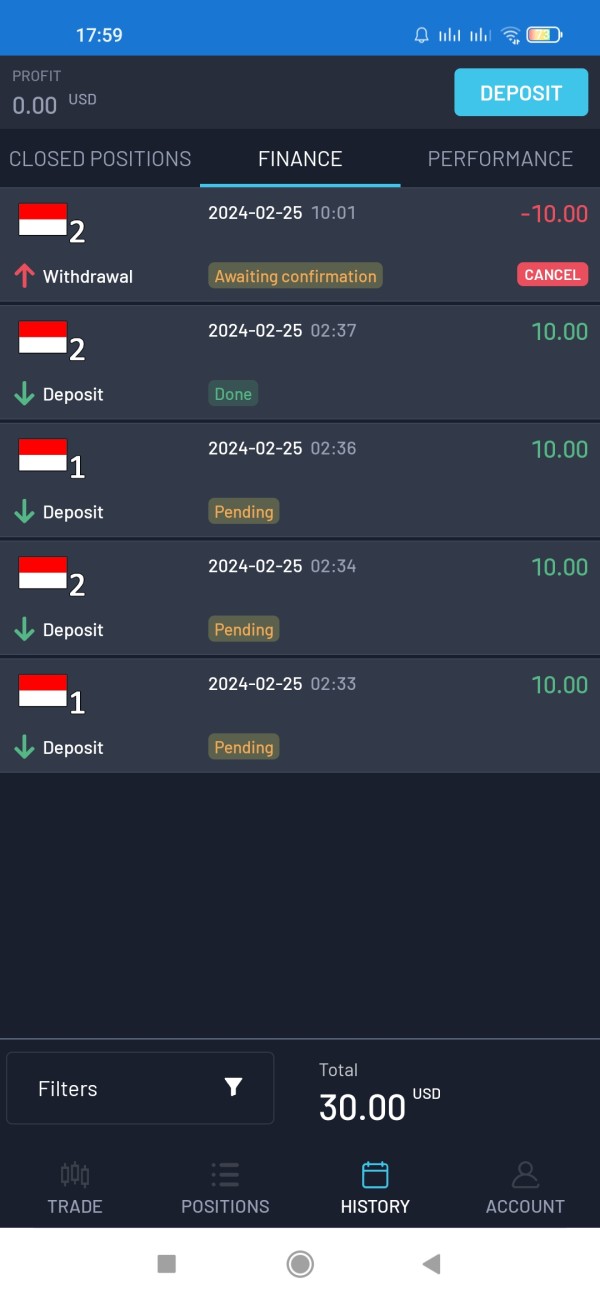Open the 02:33 pending deposit entry
The height and width of the screenshot is (1300, 600).
tap(300, 716)
